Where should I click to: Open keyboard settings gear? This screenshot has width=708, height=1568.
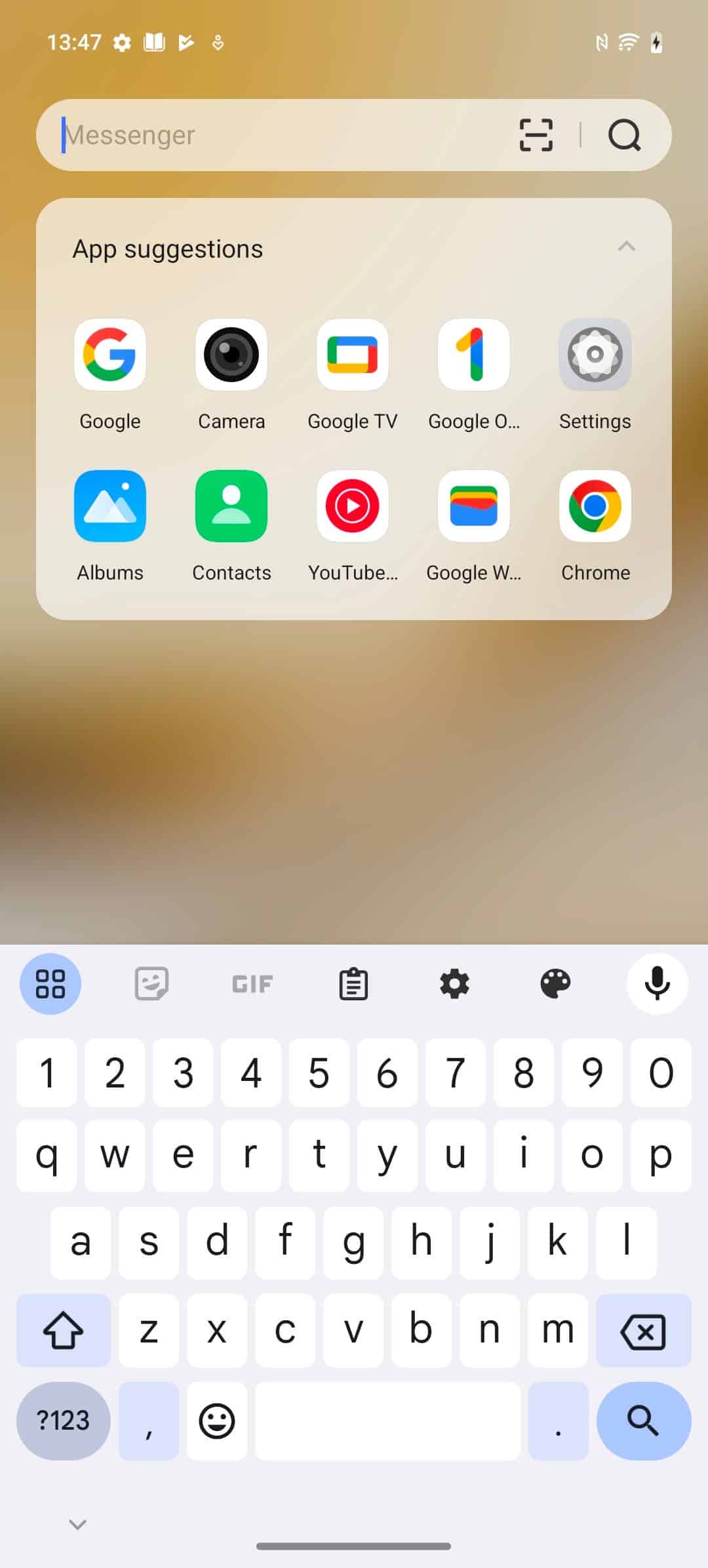tap(454, 984)
